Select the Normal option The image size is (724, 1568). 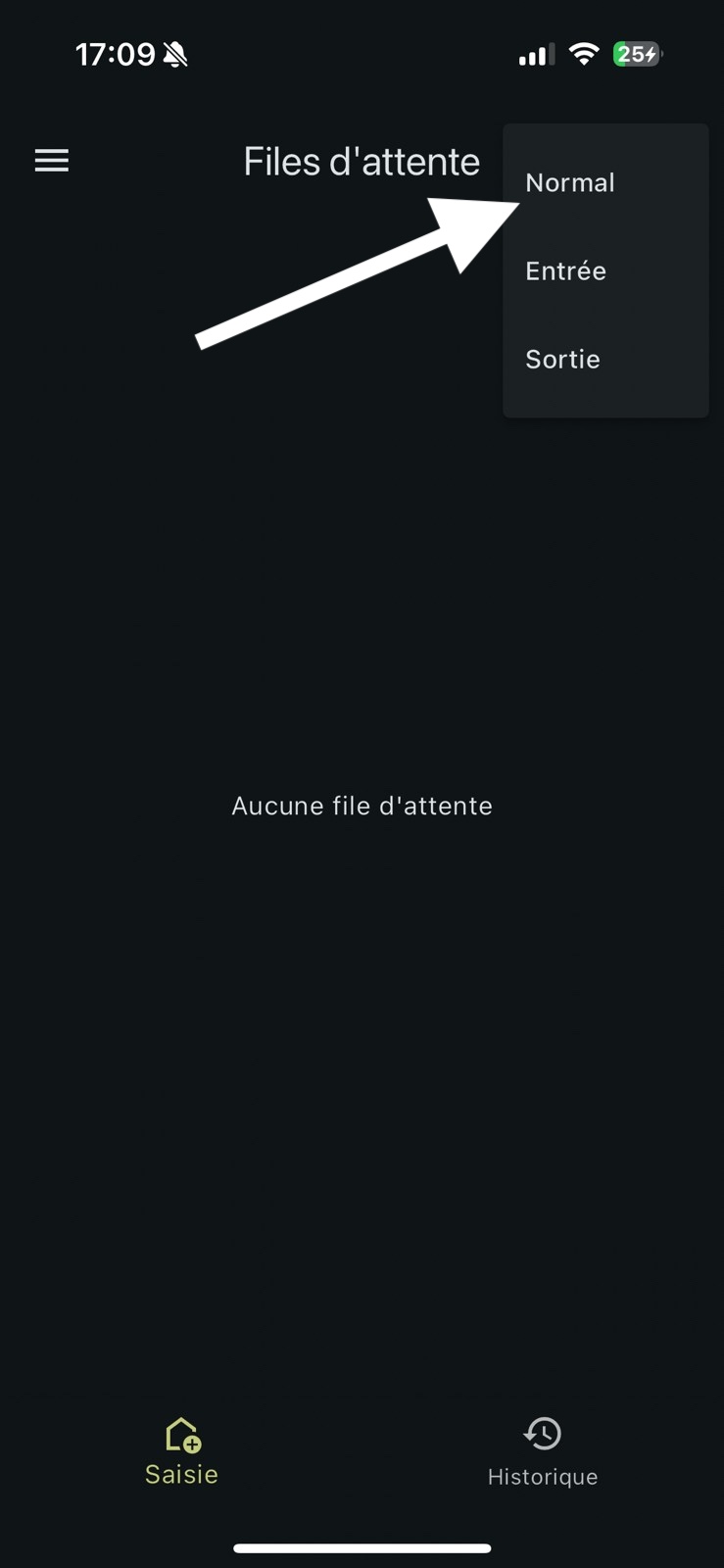[570, 182]
